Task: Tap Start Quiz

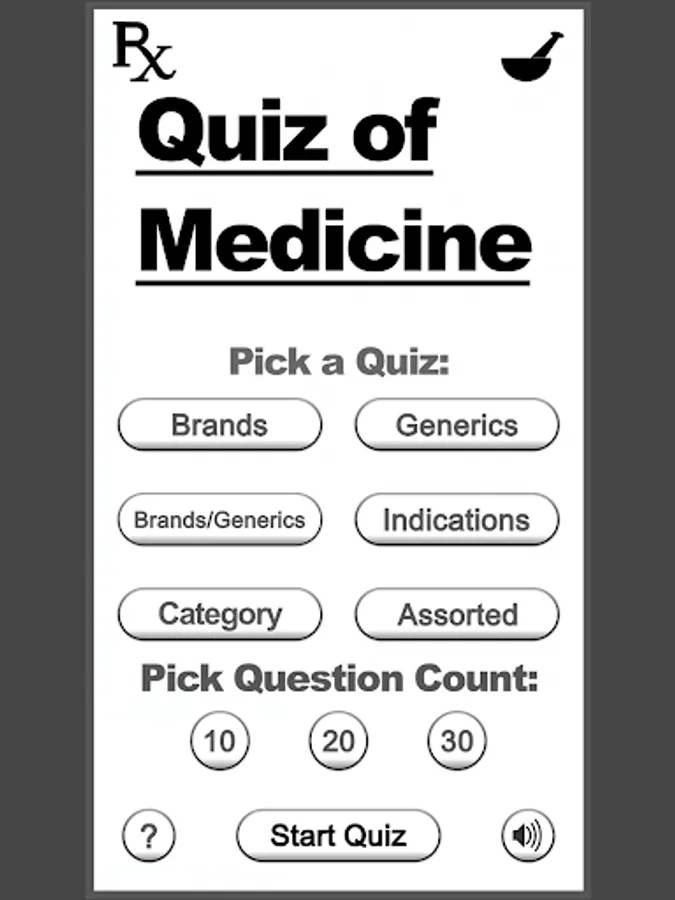Action: [338, 835]
